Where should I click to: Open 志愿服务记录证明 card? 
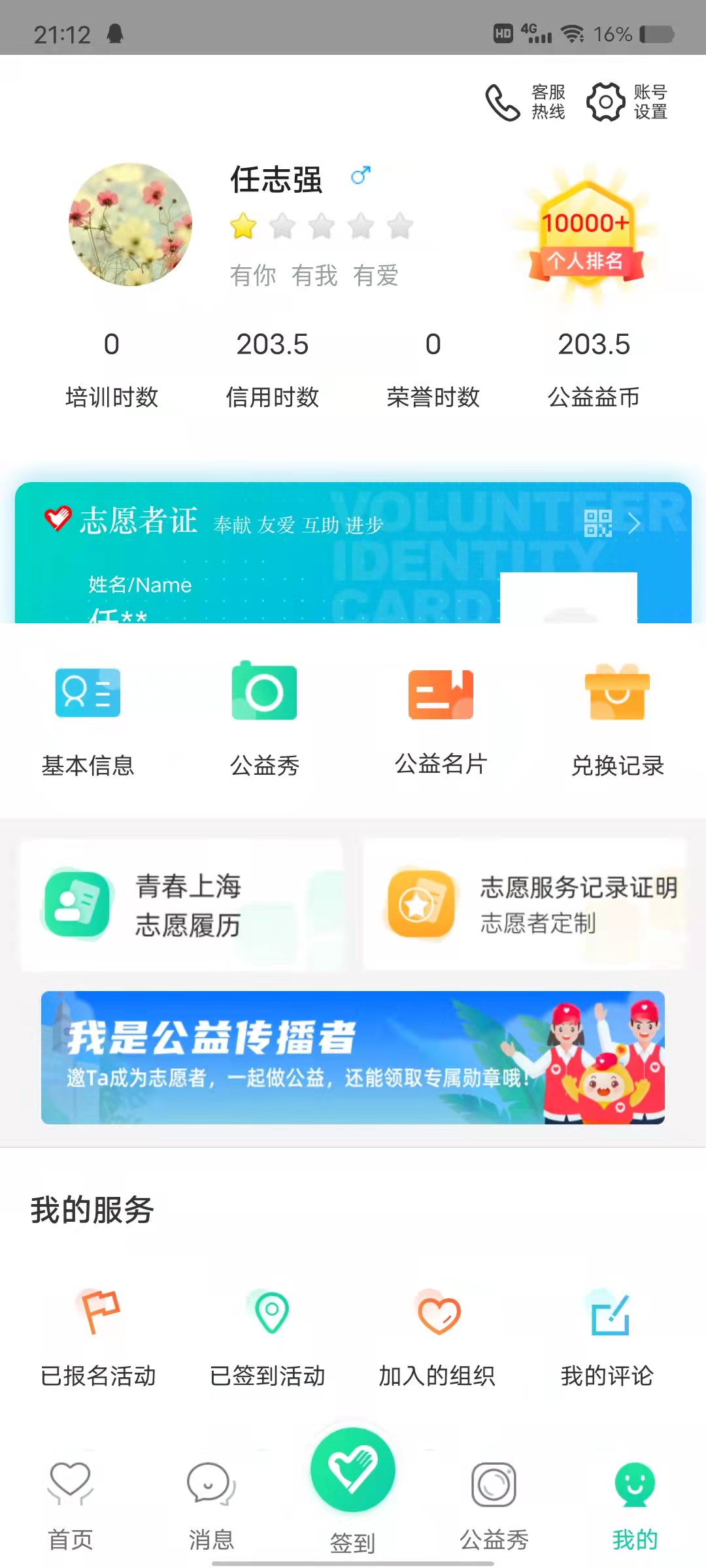(x=524, y=905)
